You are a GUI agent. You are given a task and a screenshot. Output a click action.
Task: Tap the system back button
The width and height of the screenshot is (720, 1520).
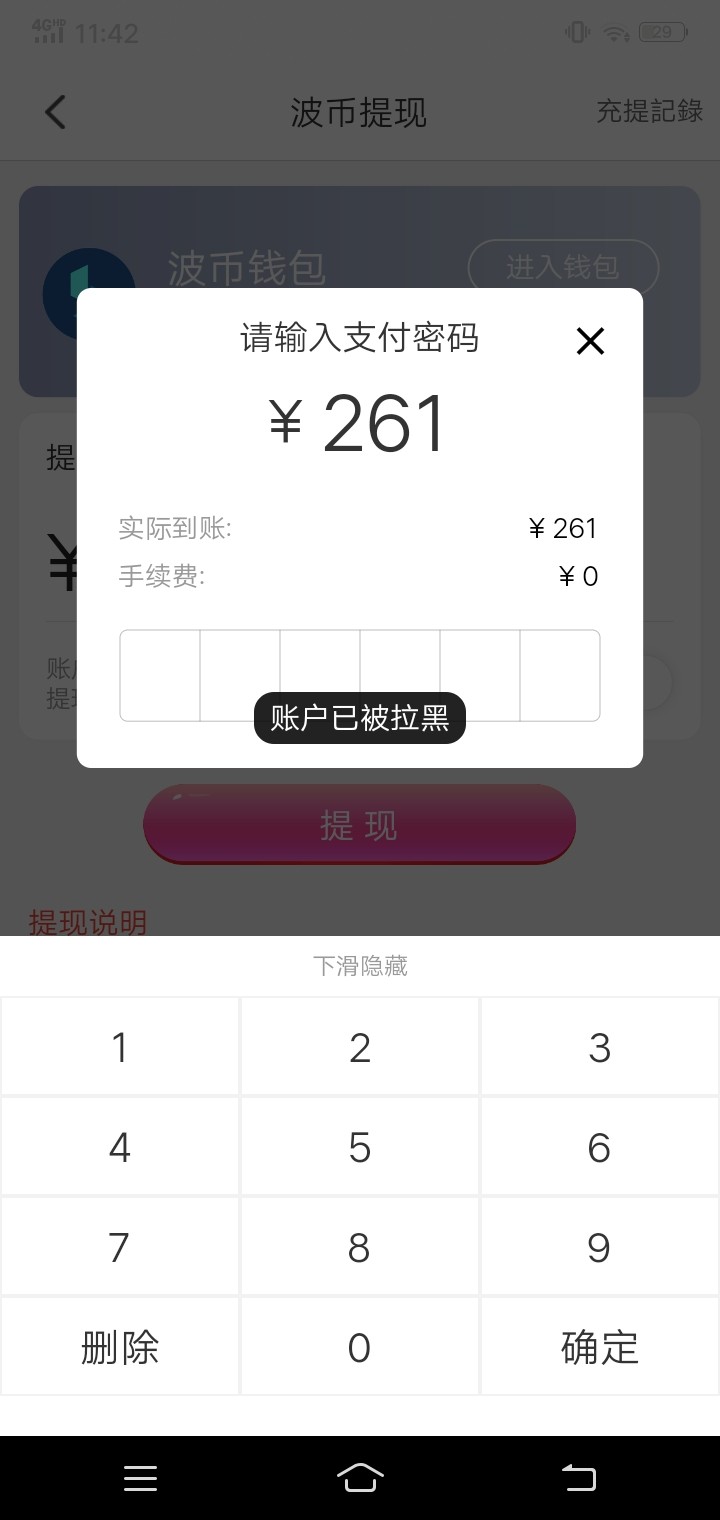(579, 1477)
